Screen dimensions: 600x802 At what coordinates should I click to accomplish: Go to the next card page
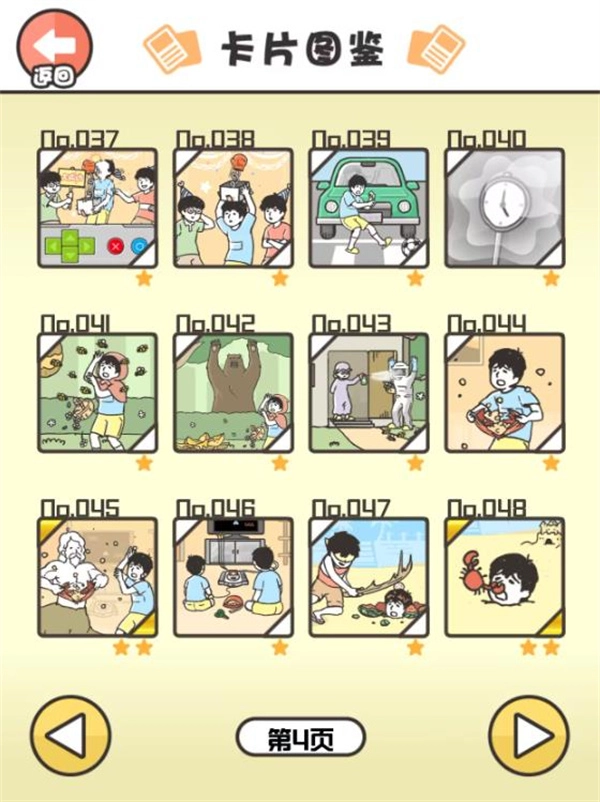pos(529,738)
